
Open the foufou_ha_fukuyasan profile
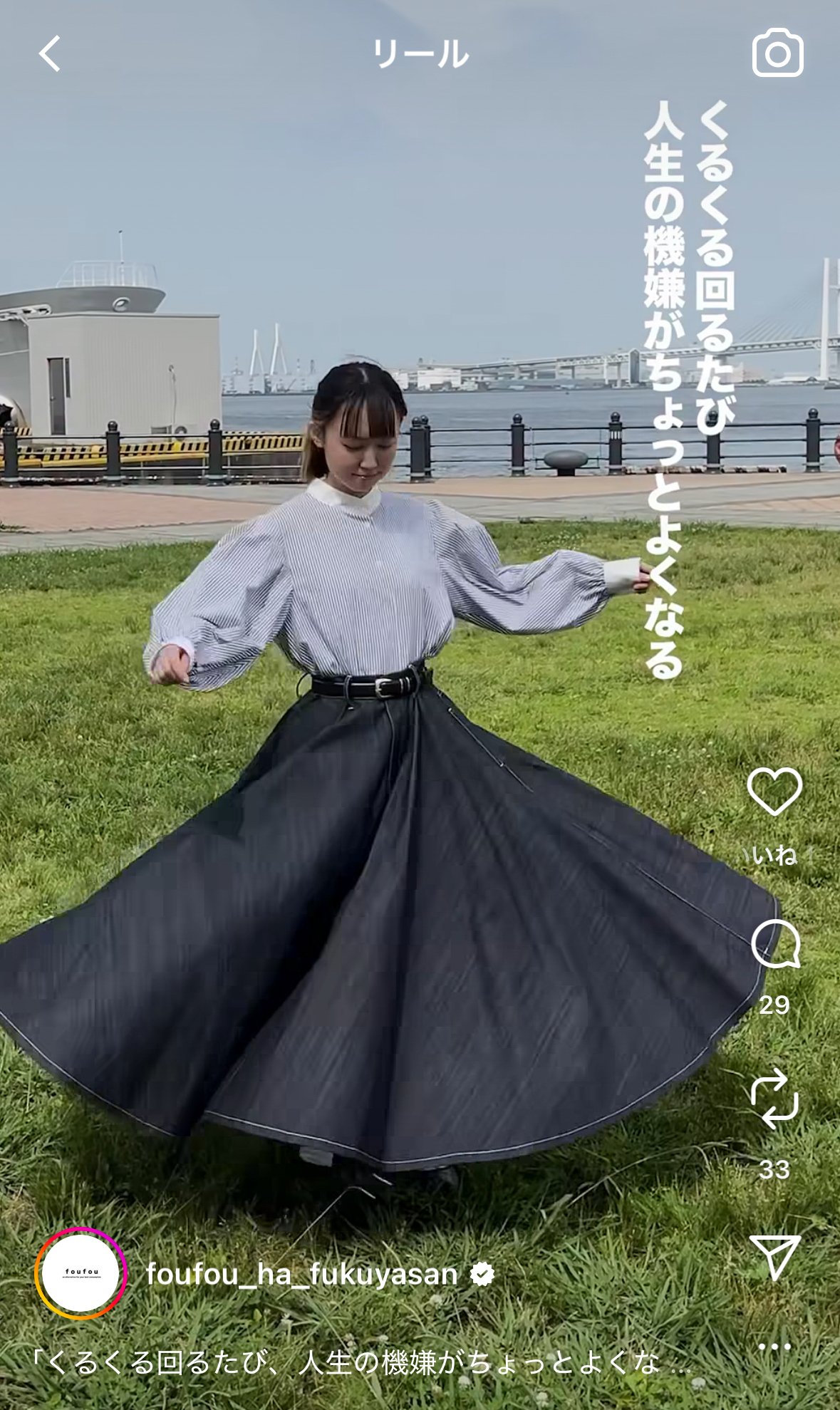click(x=301, y=1274)
